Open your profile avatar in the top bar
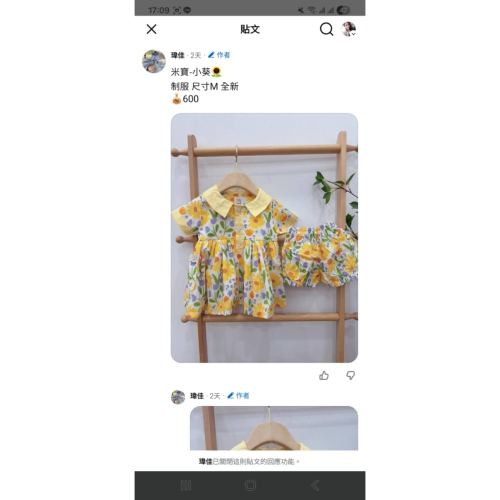This screenshot has height=500, width=500. pyautogui.click(x=349, y=29)
